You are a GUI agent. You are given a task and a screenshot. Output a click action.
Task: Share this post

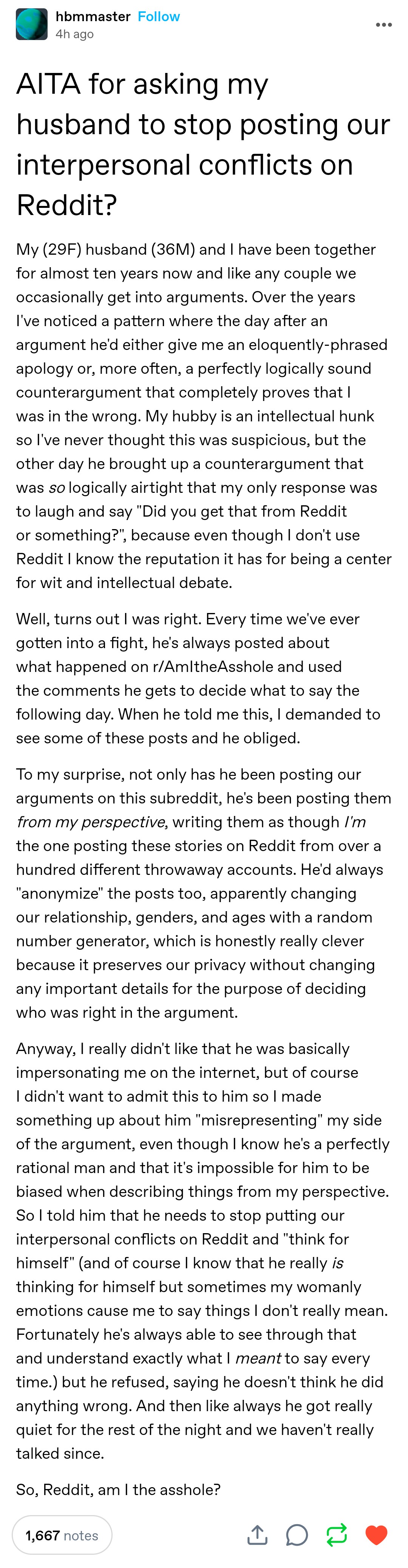click(x=257, y=1535)
